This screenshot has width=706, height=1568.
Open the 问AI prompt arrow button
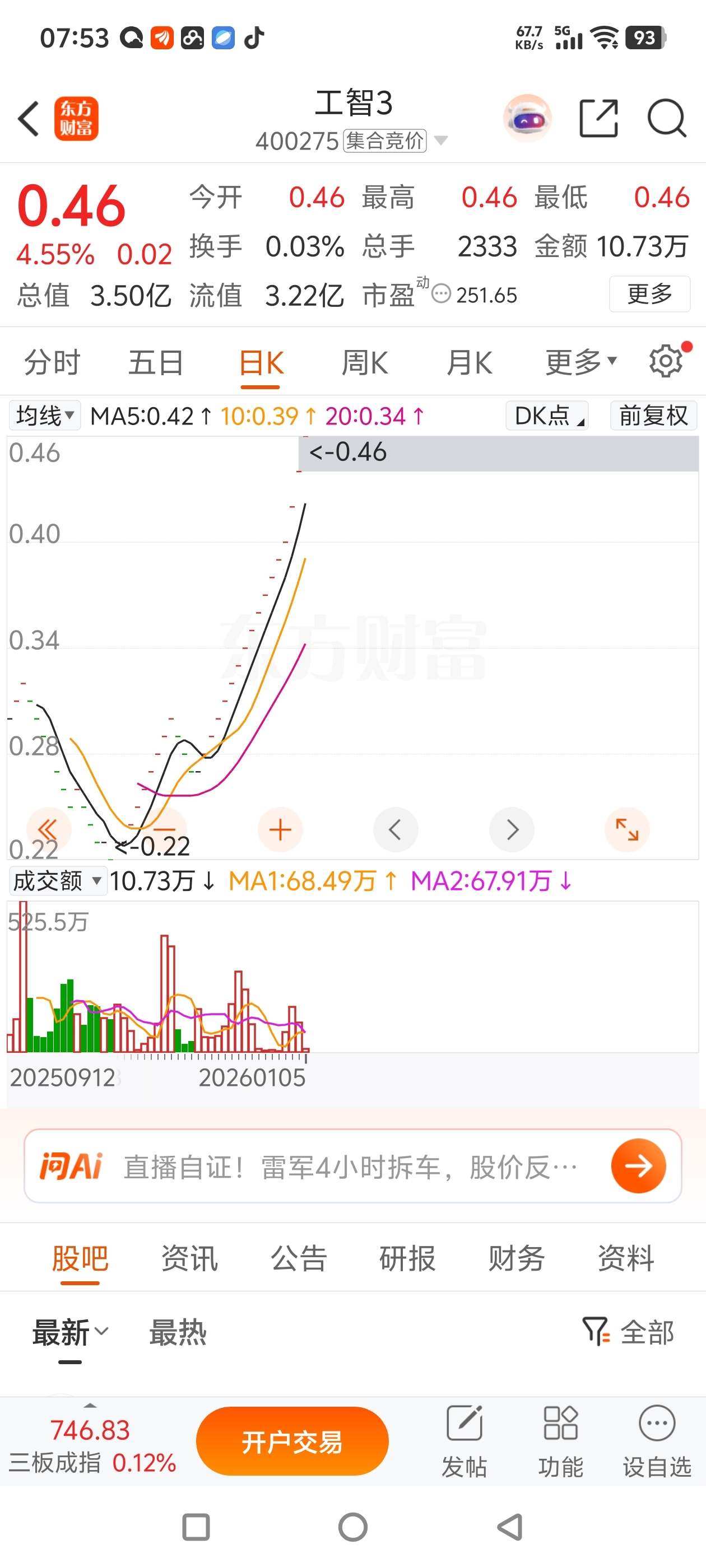pos(638,1166)
